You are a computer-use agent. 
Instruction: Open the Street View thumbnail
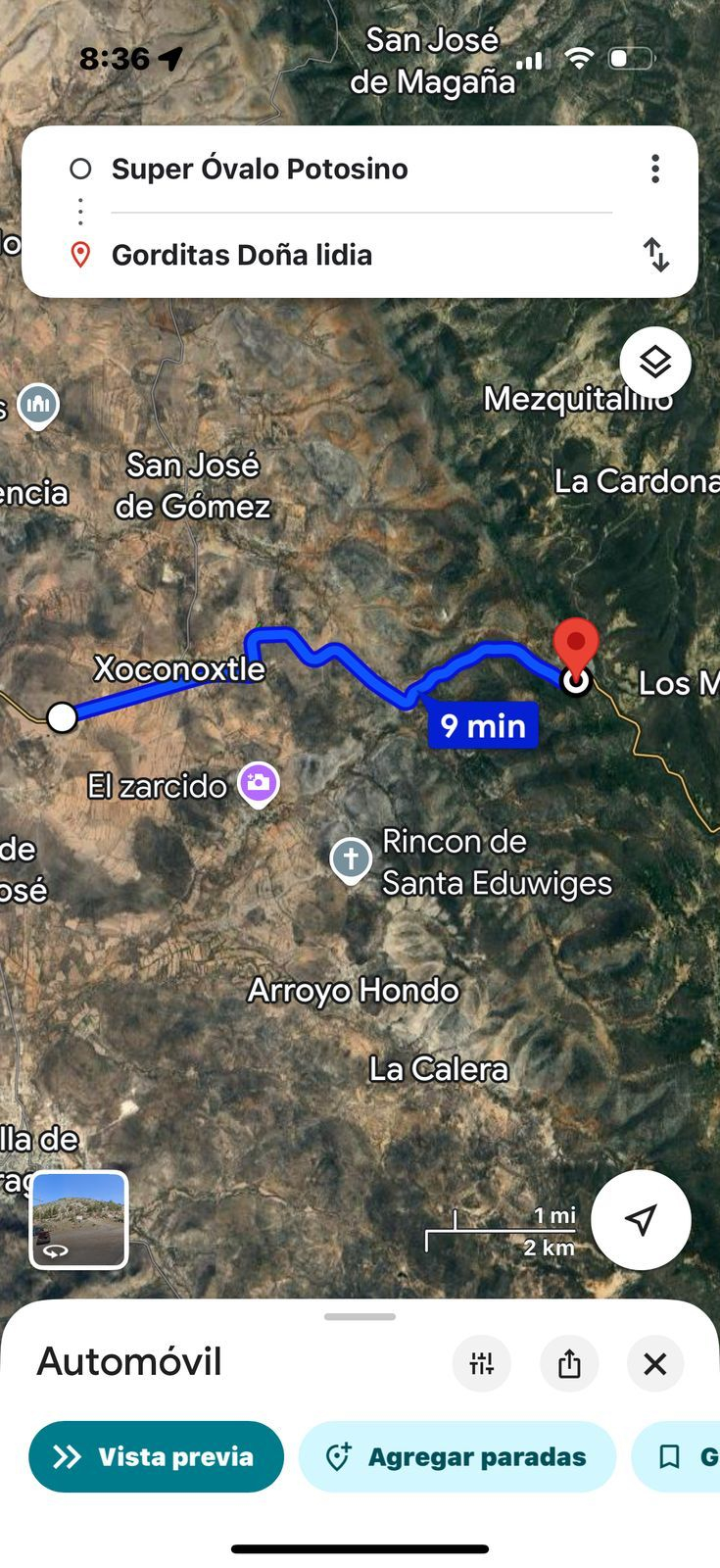[x=78, y=1220]
